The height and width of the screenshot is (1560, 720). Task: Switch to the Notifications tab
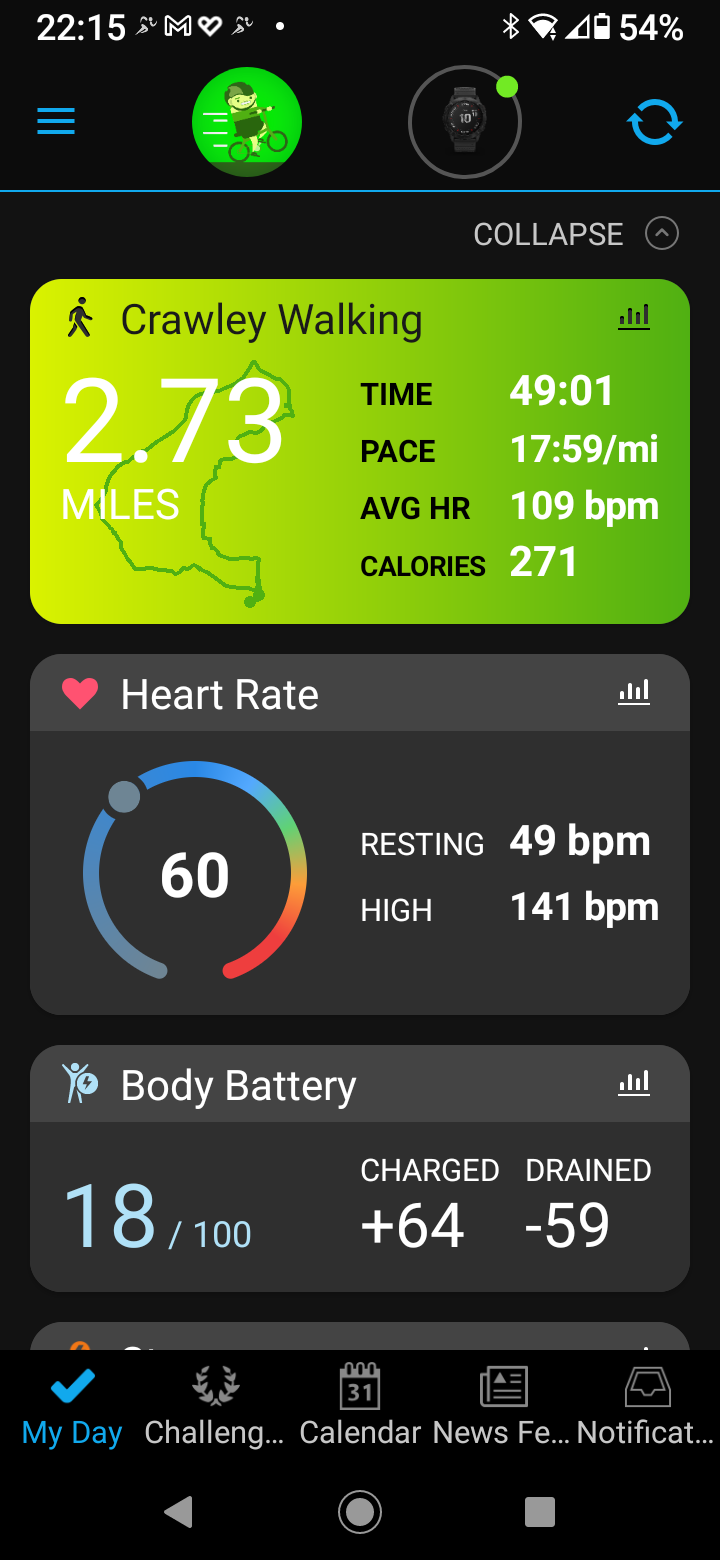tap(646, 1406)
